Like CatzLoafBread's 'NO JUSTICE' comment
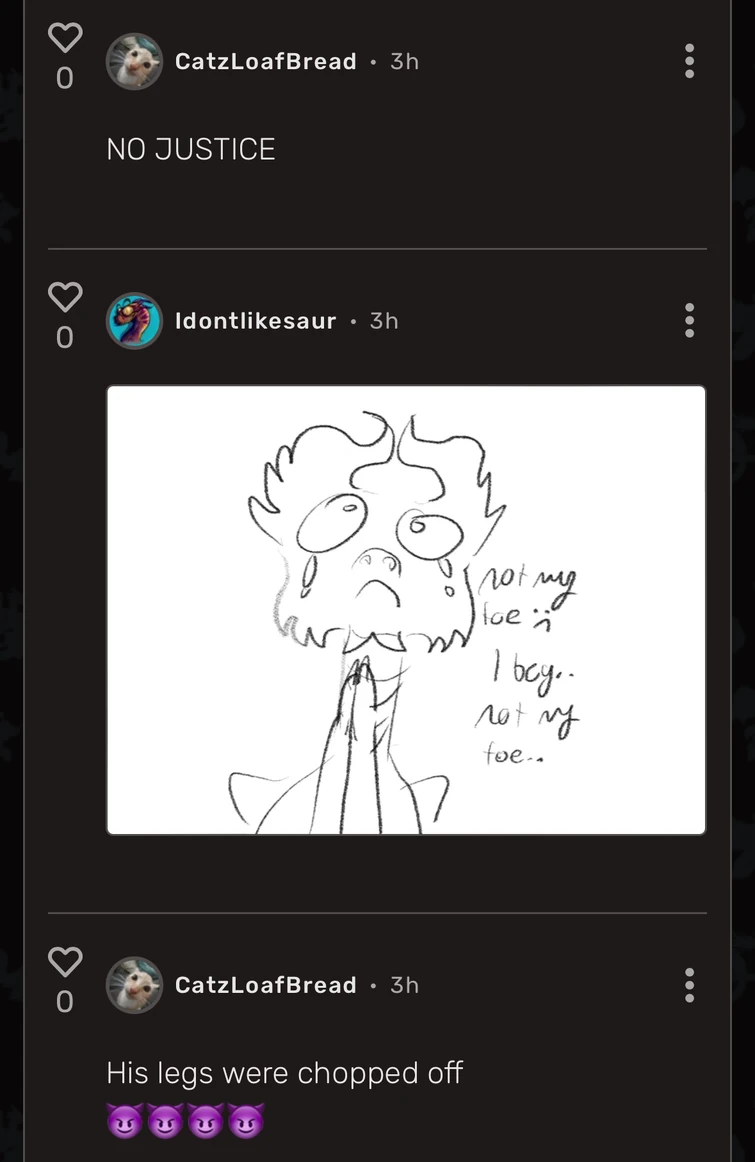This screenshot has height=1162, width=755. point(65,38)
